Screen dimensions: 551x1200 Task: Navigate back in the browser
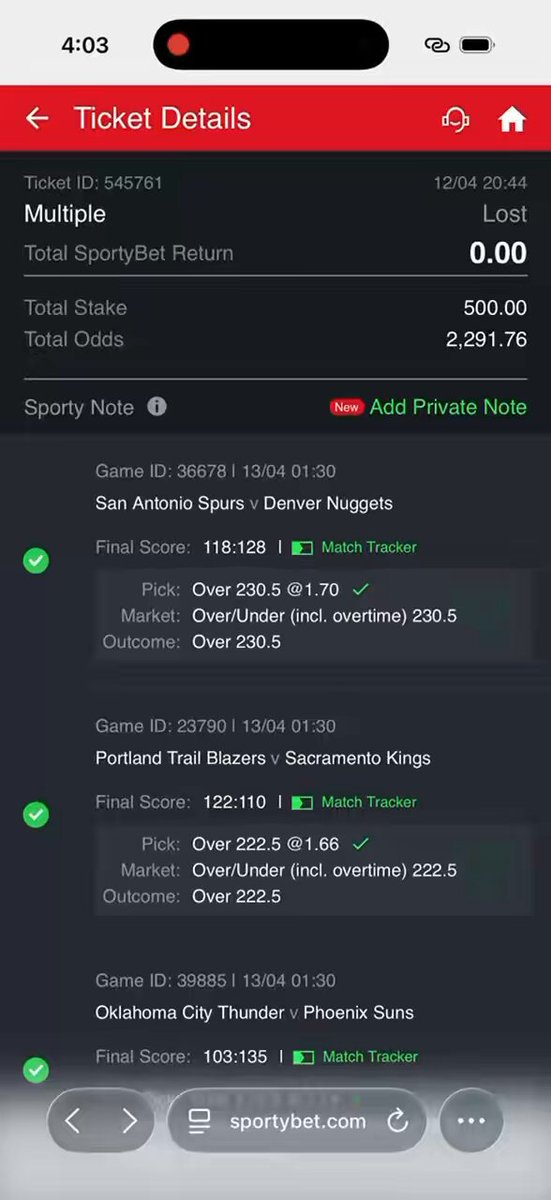pyautogui.click(x=73, y=1121)
